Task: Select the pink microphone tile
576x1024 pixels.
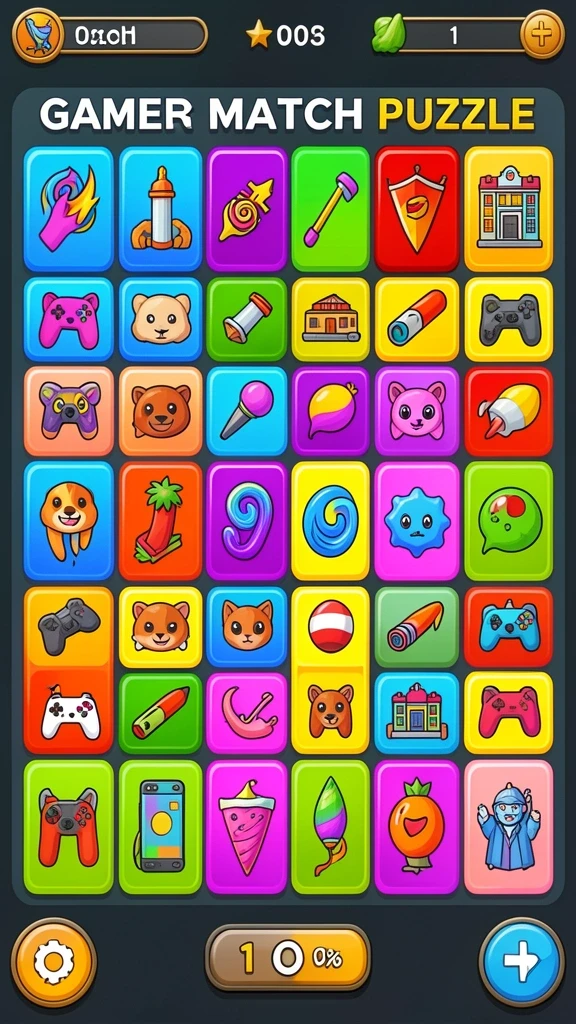Action: pos(247,411)
